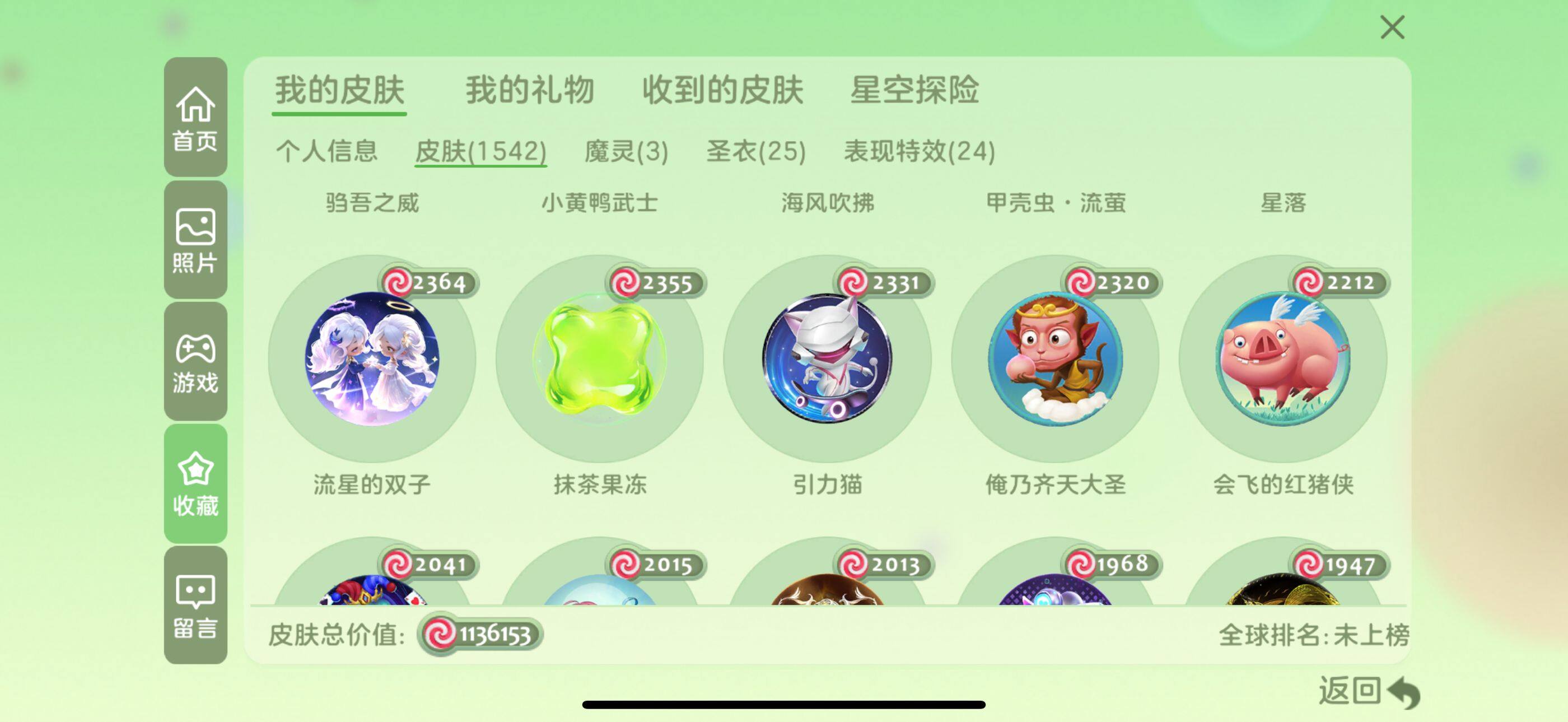This screenshot has height=722, width=1568.
Task: Open the 留言 messages section
Action: point(195,605)
